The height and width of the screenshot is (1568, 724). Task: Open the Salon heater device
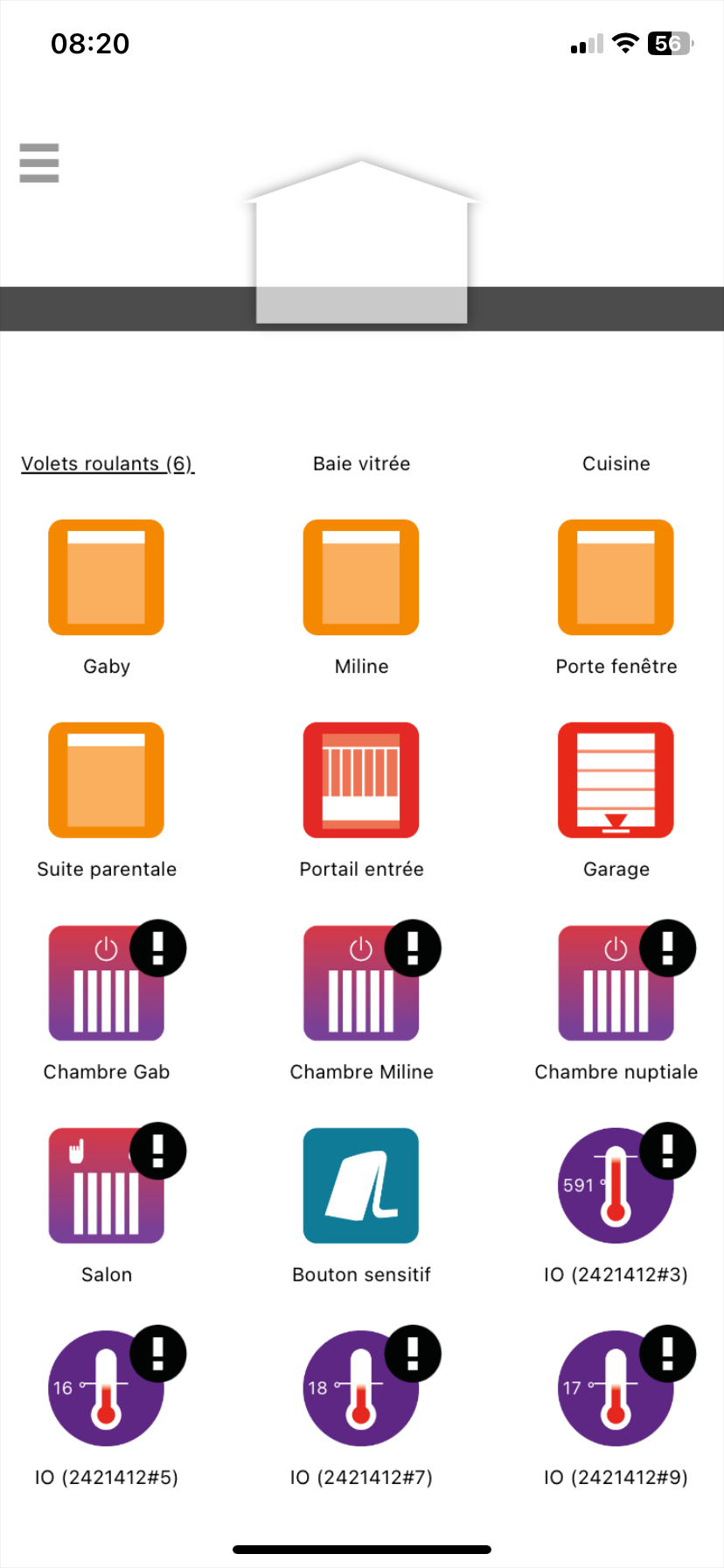click(106, 1186)
